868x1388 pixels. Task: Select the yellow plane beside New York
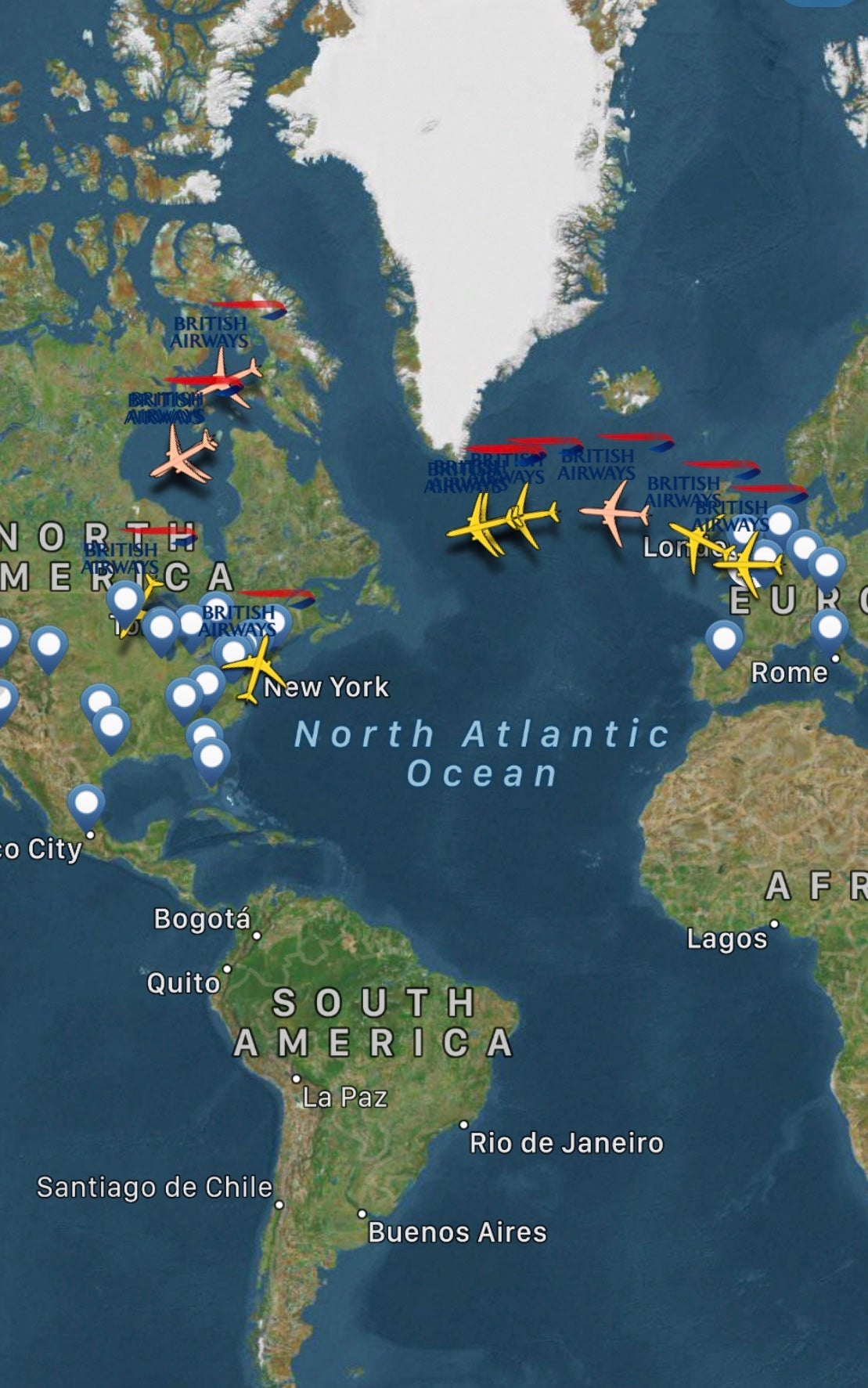(255, 669)
